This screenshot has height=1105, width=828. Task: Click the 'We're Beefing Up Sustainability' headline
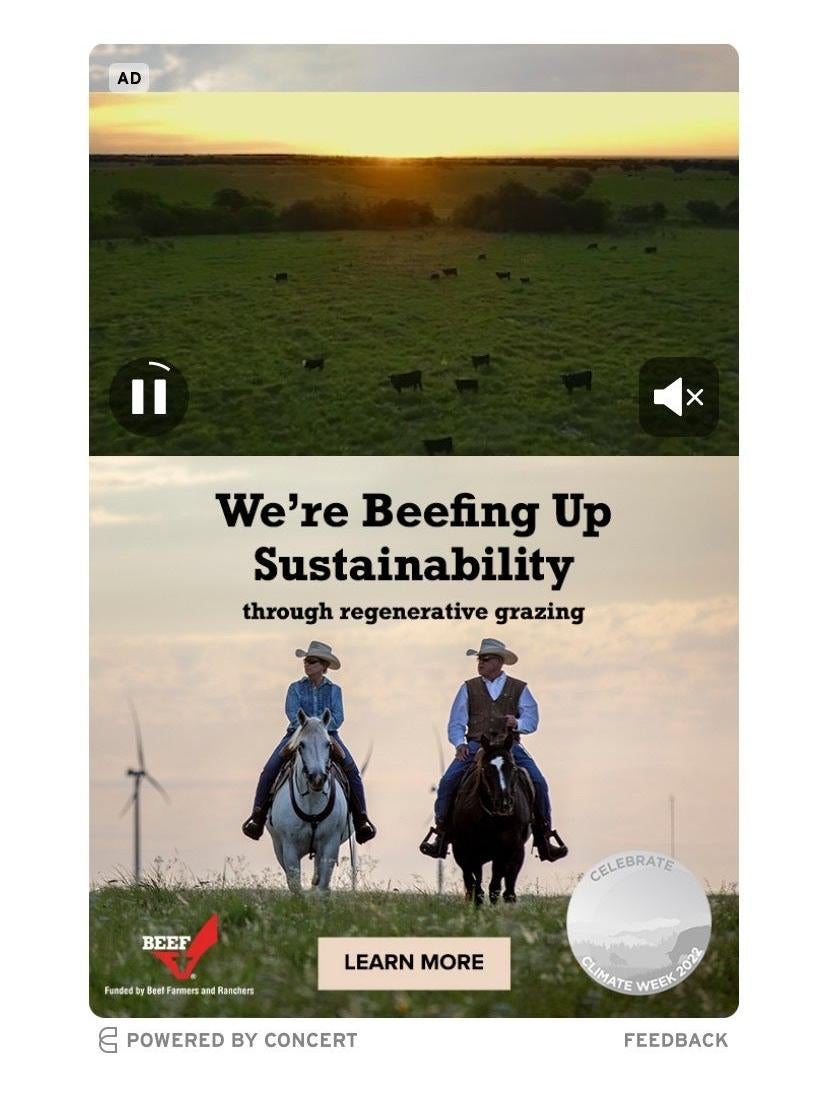point(414,537)
